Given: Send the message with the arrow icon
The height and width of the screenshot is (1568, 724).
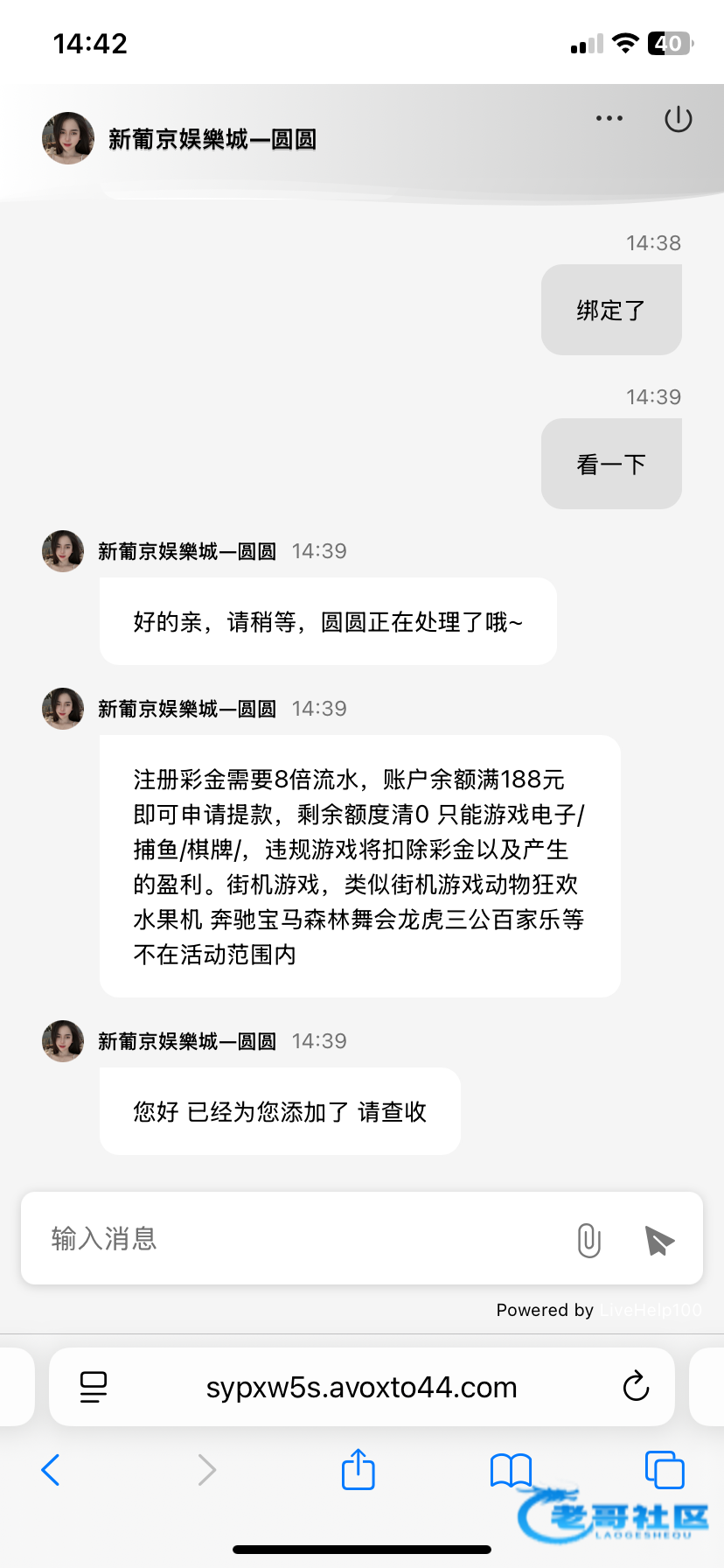Looking at the screenshot, I should pos(659,1240).
